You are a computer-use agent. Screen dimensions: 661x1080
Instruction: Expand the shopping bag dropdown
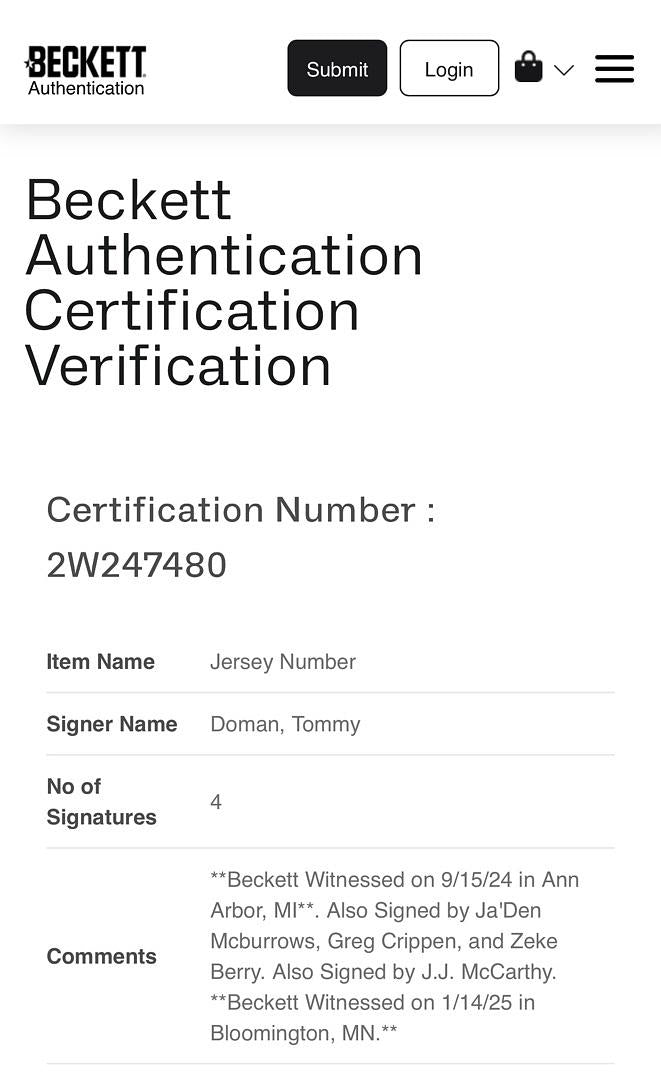[x=563, y=70]
